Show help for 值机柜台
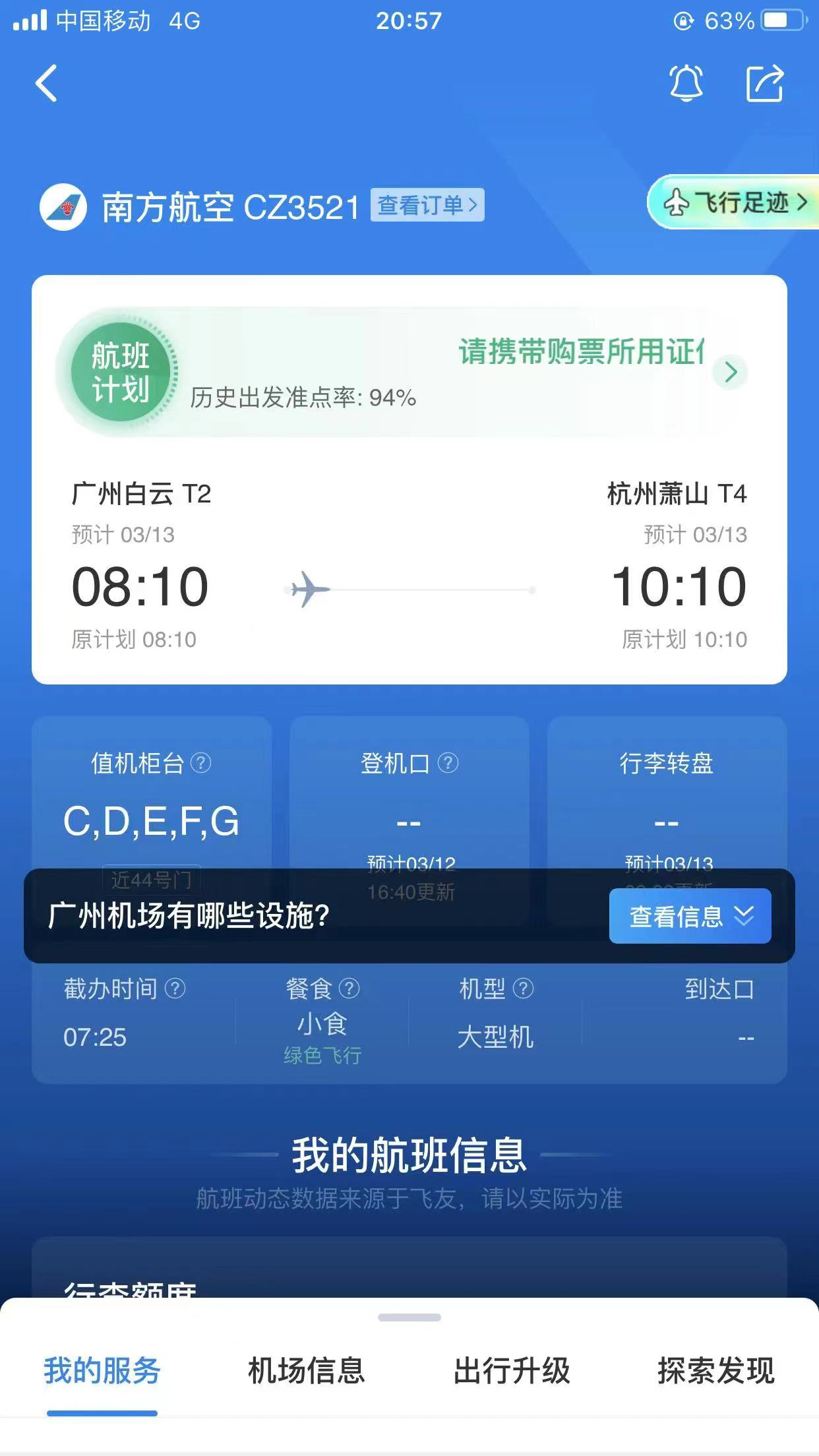Image resolution: width=819 pixels, height=1456 pixels. 200,764
